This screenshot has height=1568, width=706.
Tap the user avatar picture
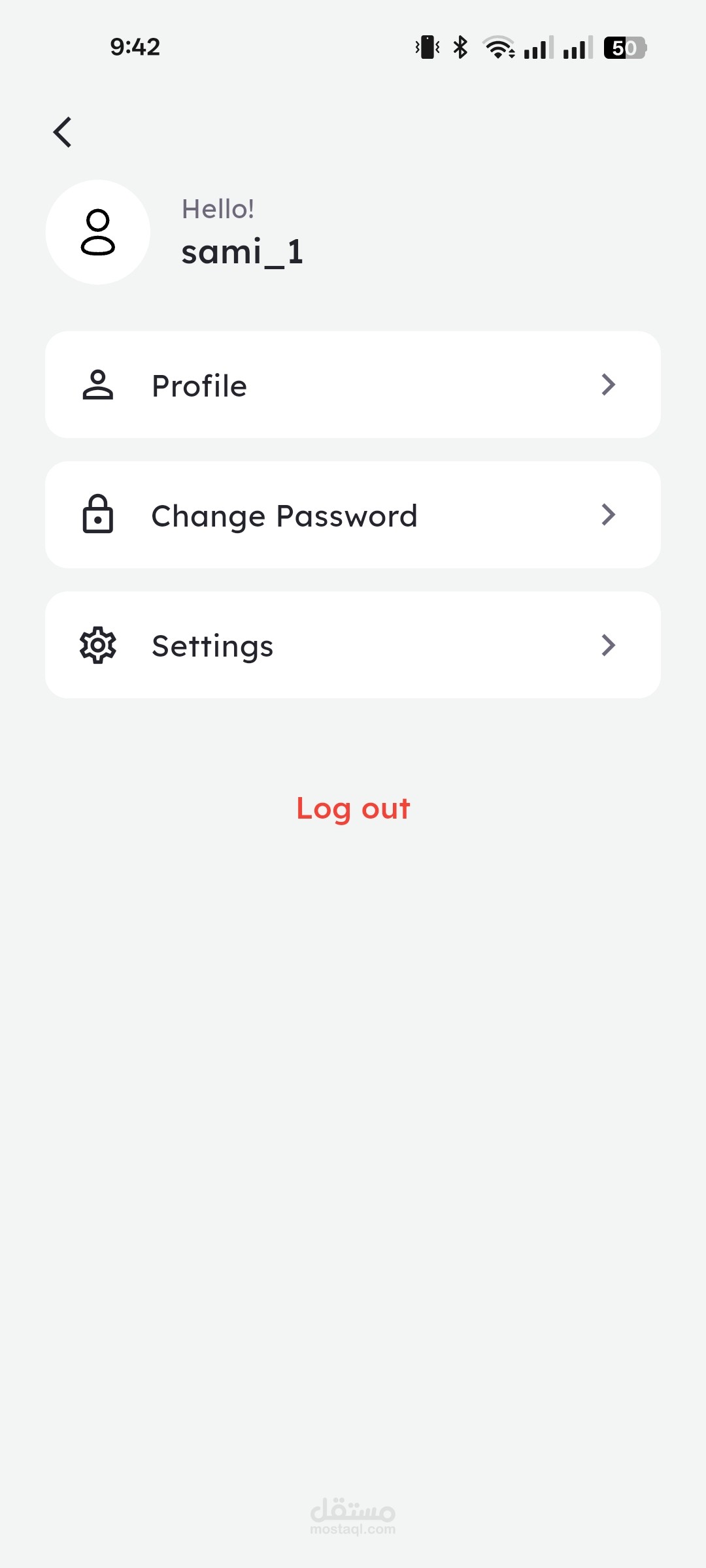pos(98,232)
